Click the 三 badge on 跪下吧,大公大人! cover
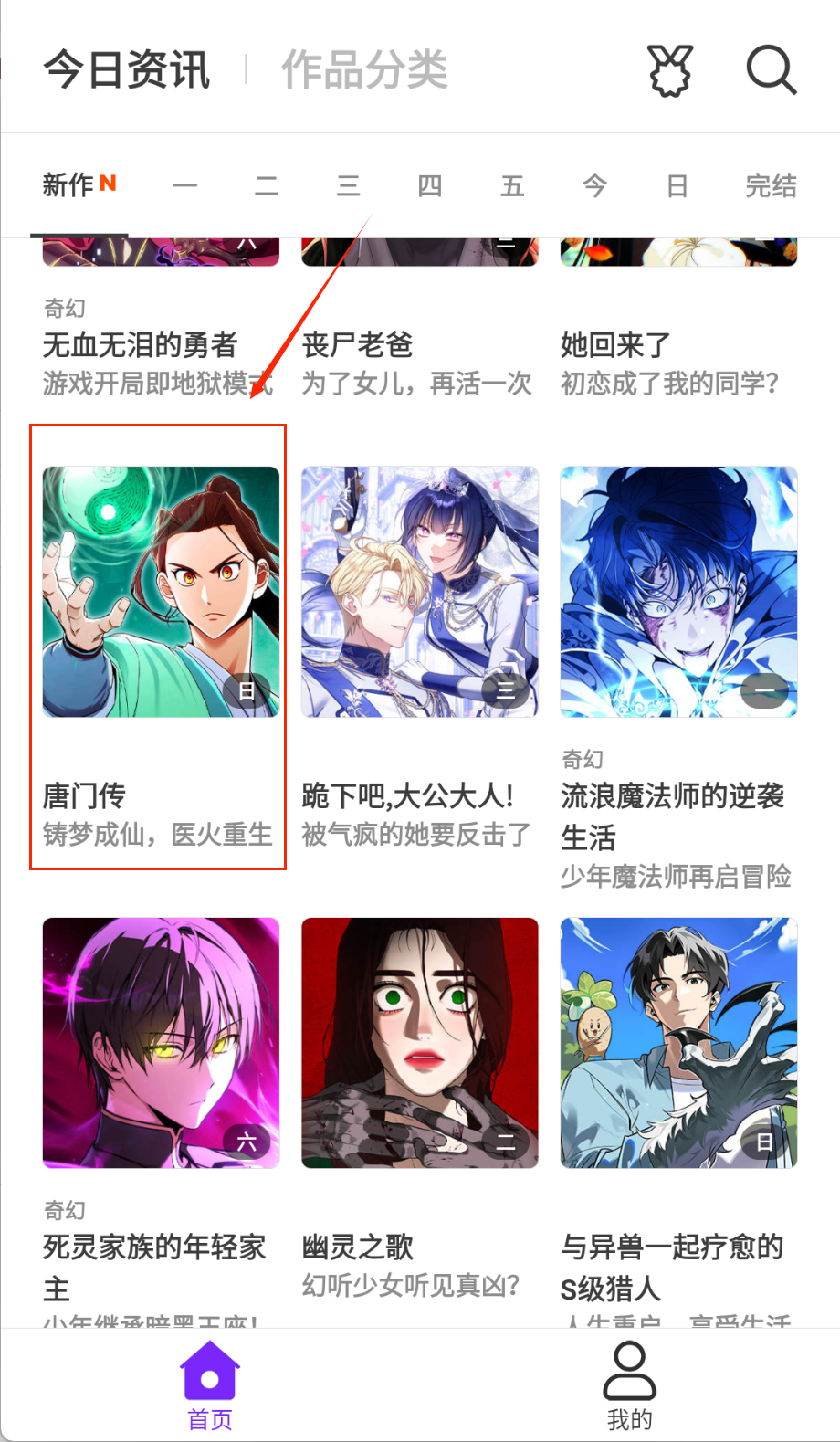 [x=505, y=692]
